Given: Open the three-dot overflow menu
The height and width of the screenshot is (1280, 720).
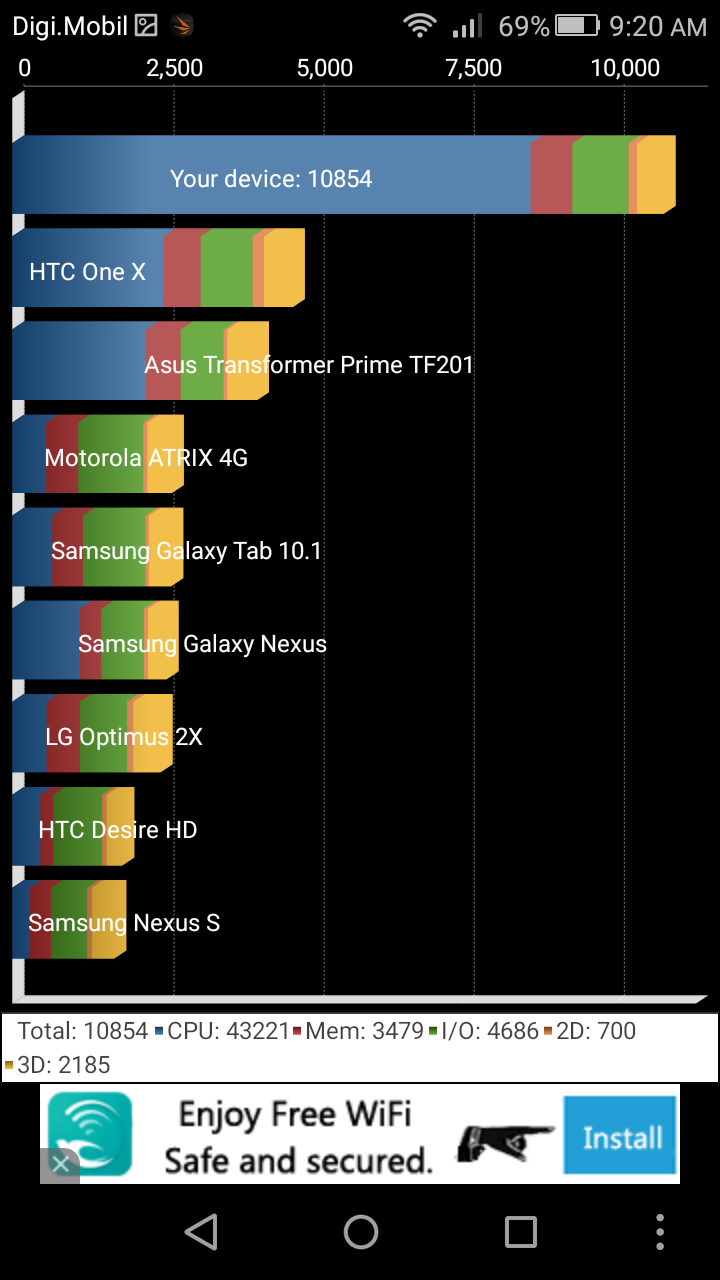Looking at the screenshot, I should coord(660,1232).
